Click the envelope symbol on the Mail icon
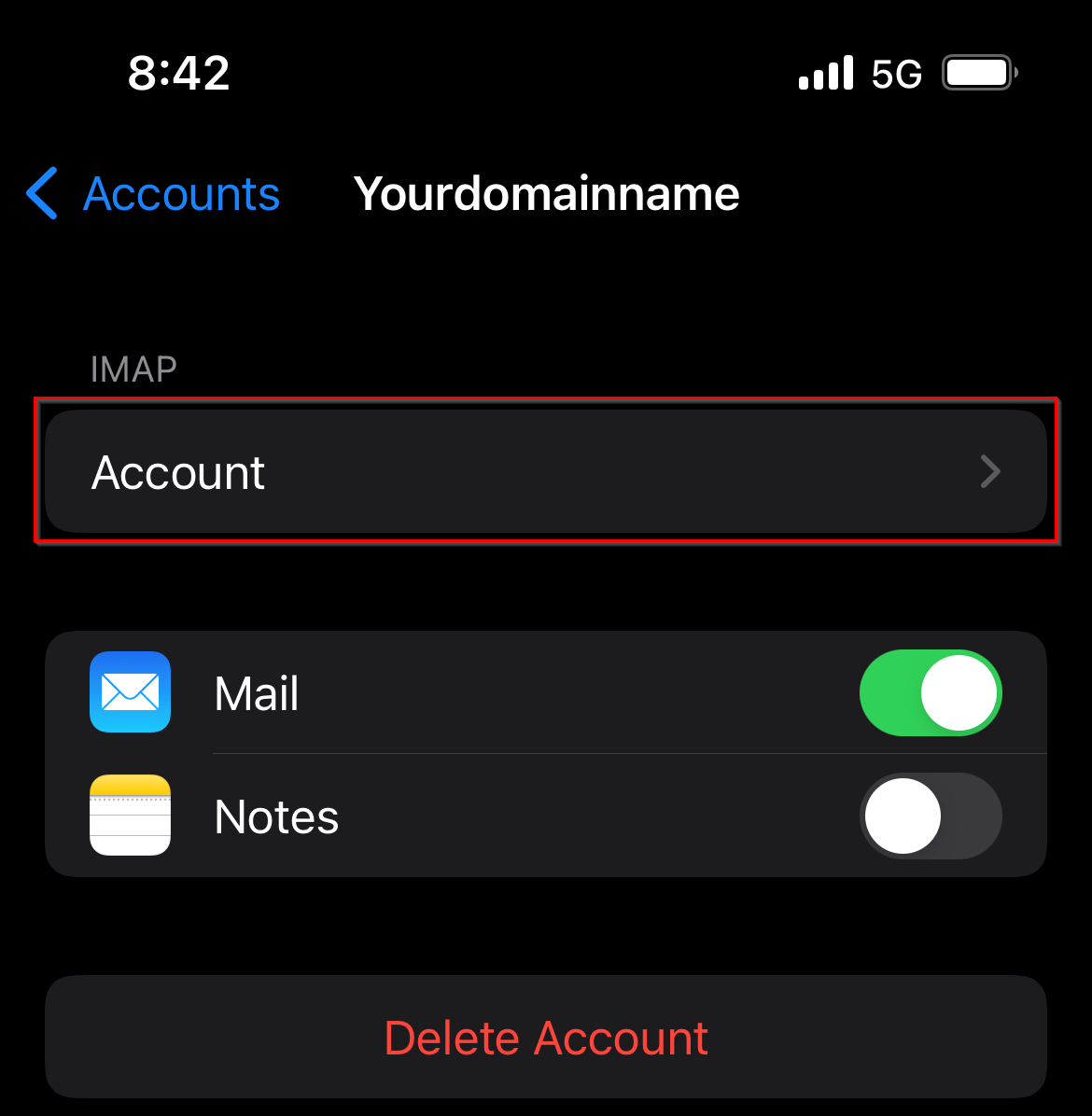The image size is (1092, 1116). pos(130,692)
